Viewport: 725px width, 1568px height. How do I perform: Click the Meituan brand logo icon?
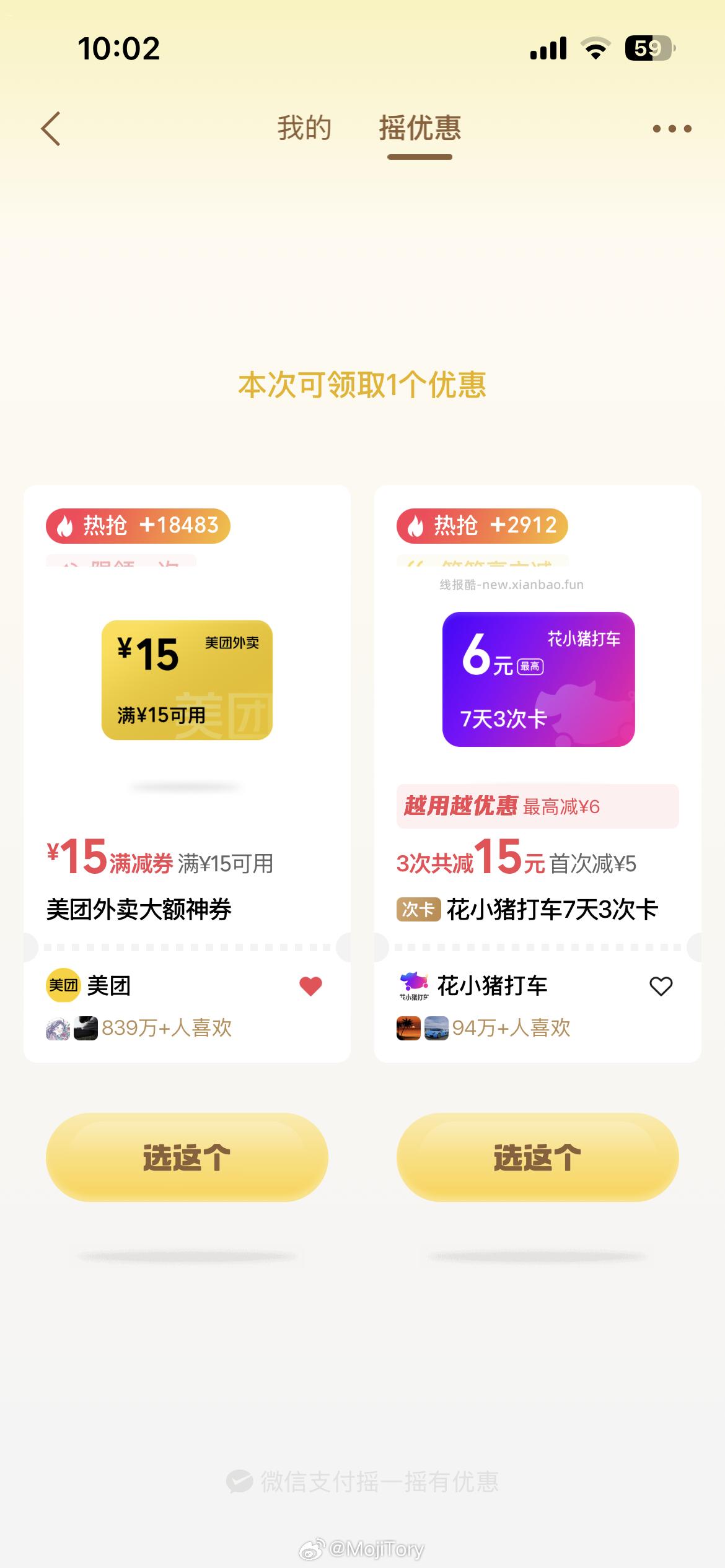point(62,985)
